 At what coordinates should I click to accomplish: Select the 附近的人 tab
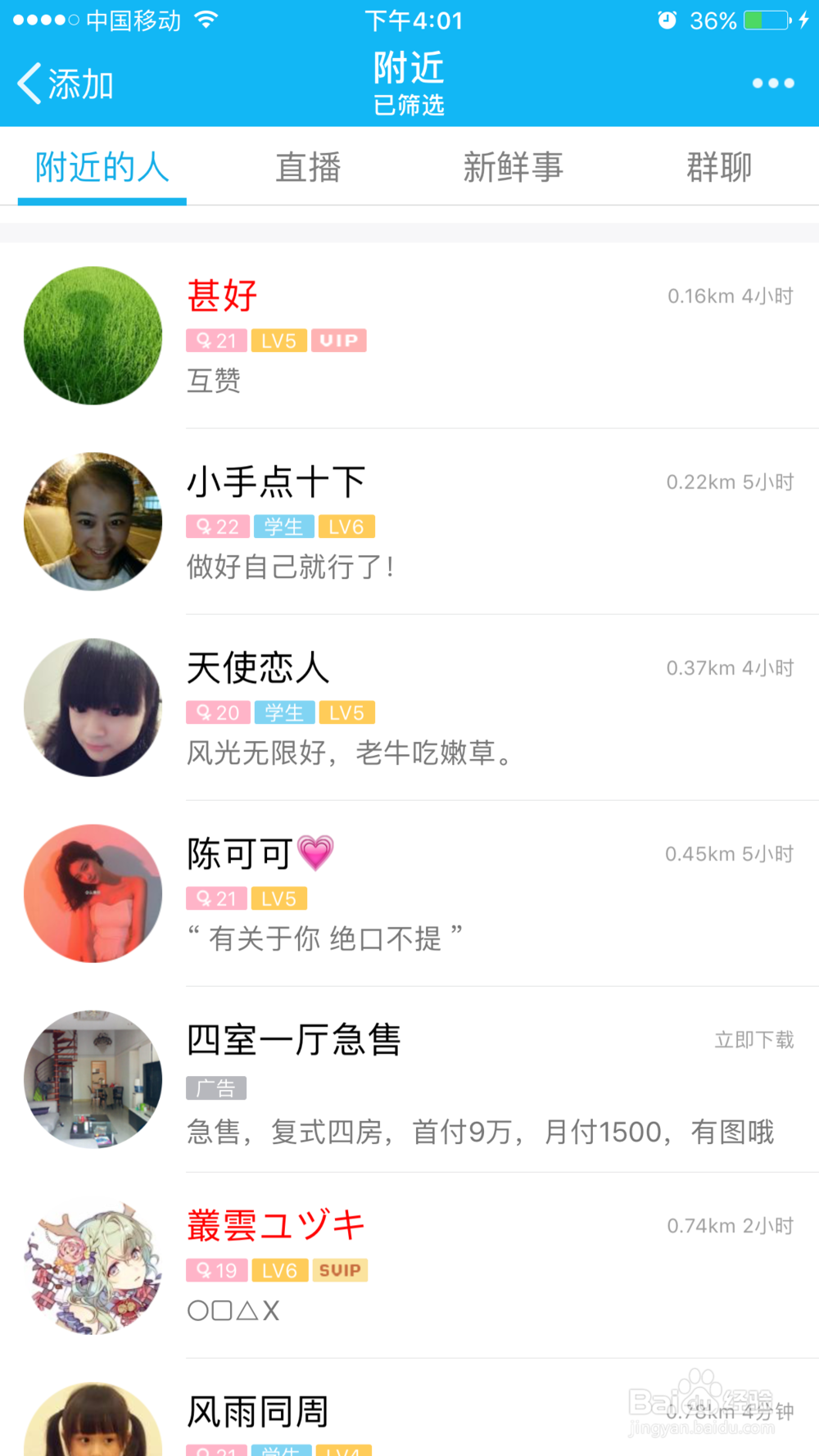pos(102,168)
